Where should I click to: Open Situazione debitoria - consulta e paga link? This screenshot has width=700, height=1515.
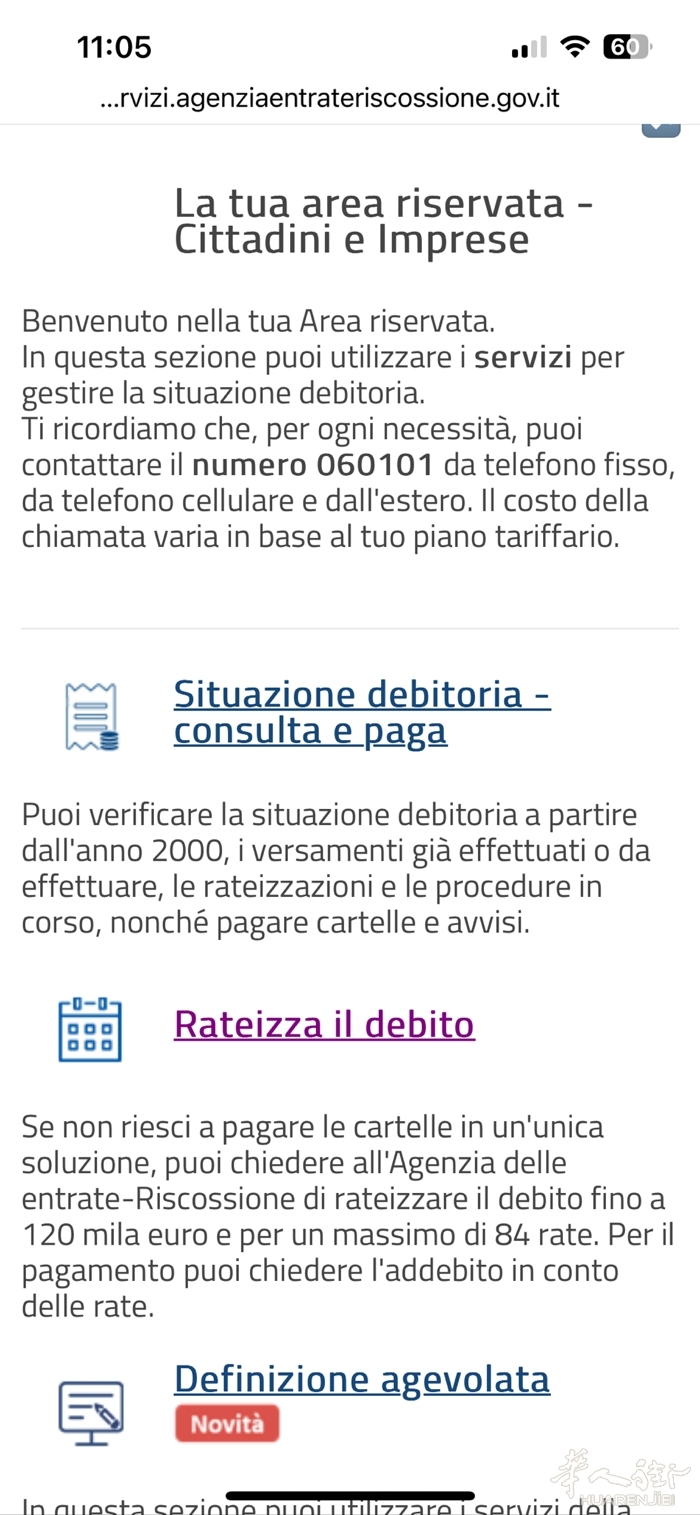[x=361, y=712]
